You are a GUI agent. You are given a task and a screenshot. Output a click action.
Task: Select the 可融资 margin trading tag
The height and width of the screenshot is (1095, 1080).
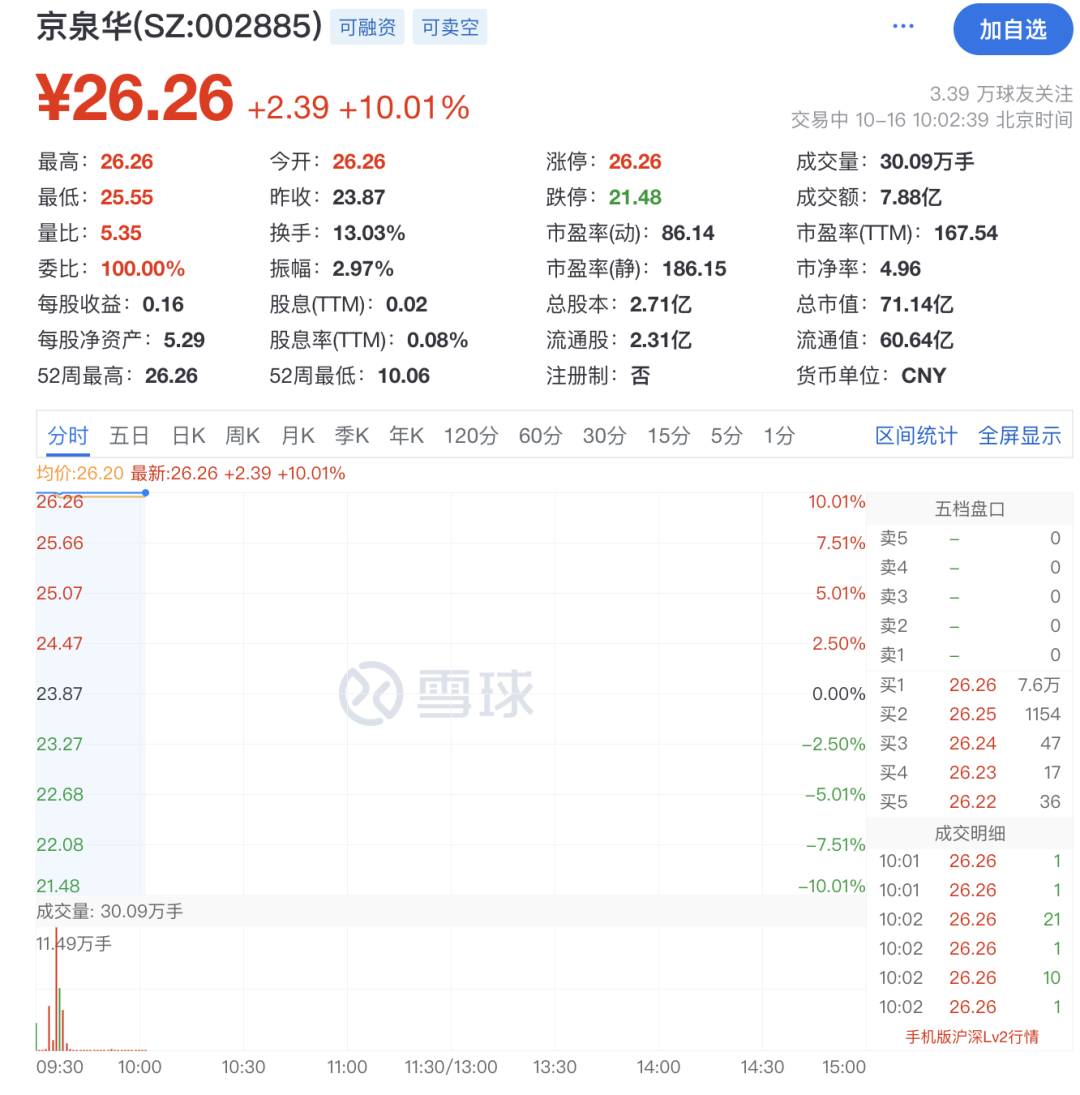pos(367,29)
